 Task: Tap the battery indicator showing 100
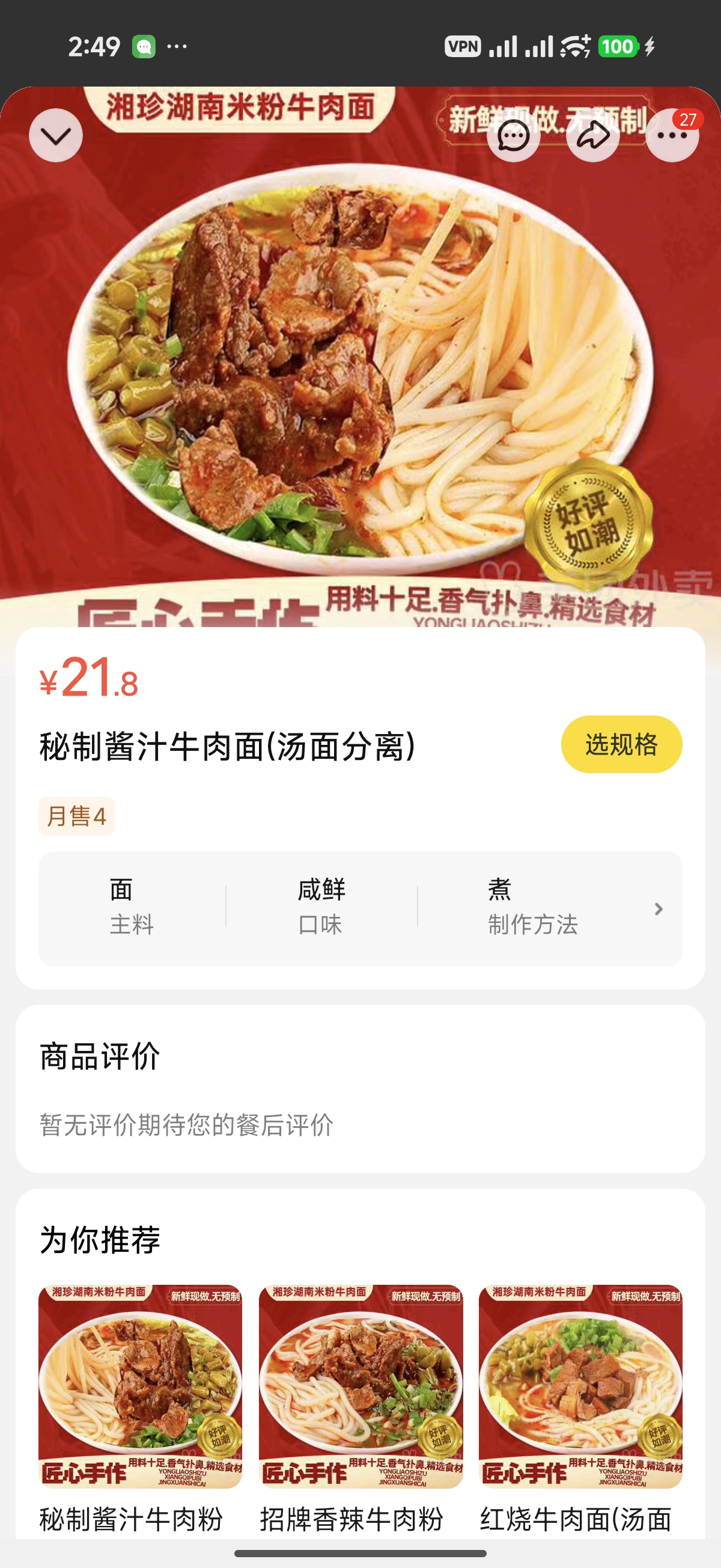coord(615,45)
